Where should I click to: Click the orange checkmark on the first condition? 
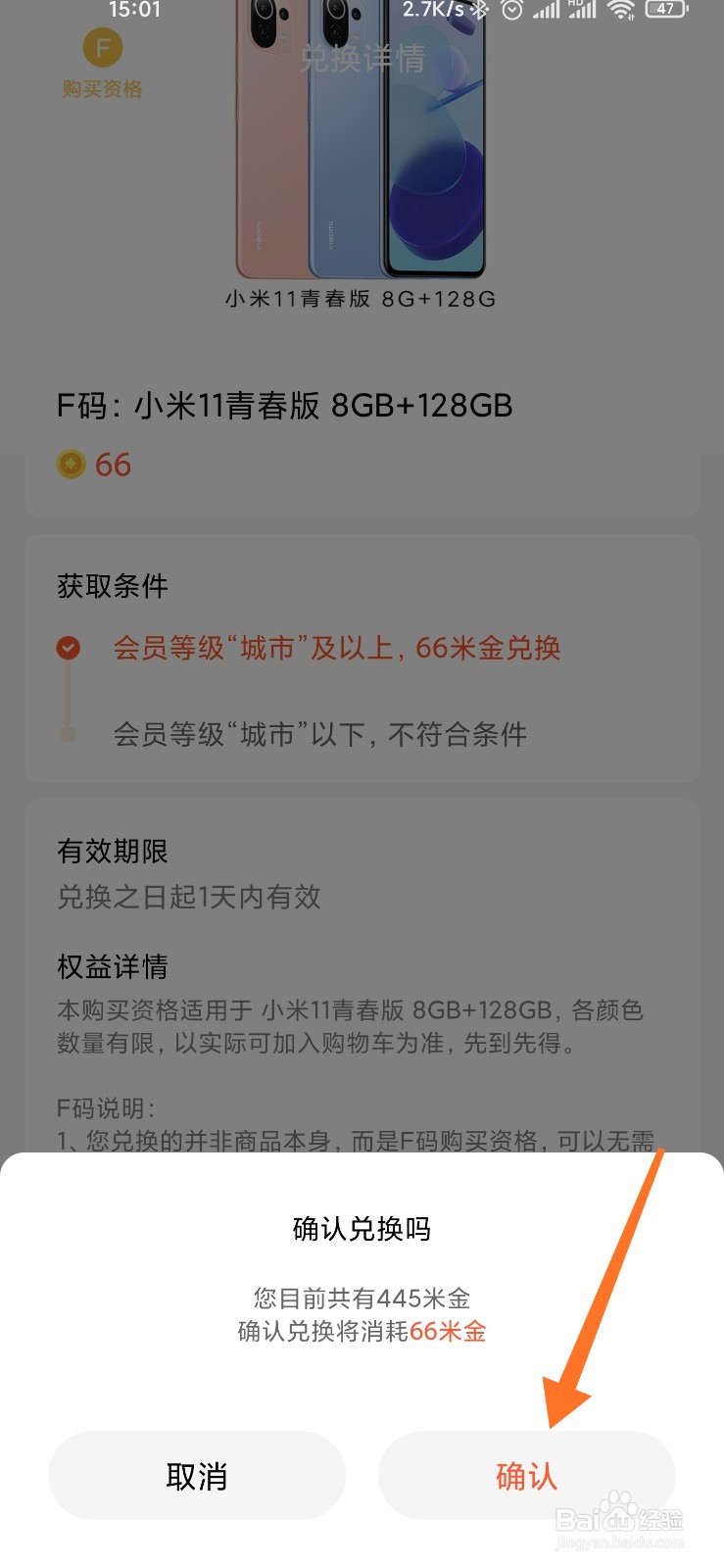67,649
